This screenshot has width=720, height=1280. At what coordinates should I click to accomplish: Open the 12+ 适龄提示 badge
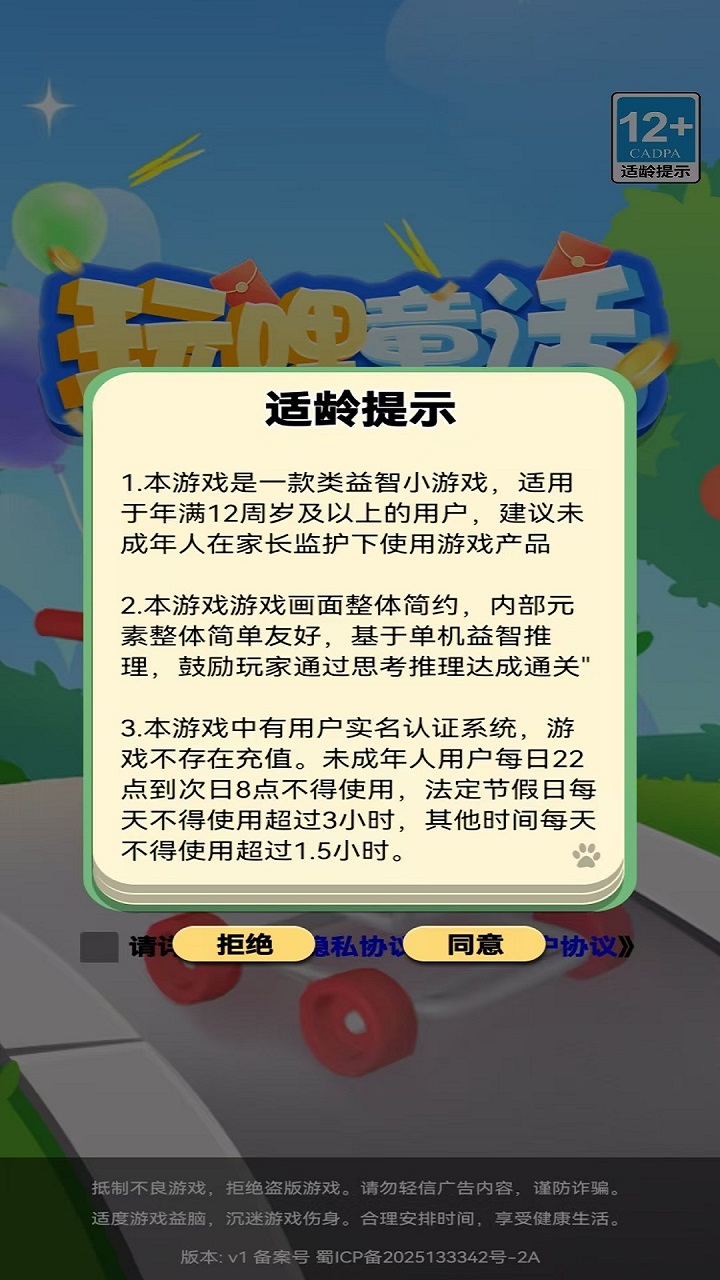coord(655,138)
